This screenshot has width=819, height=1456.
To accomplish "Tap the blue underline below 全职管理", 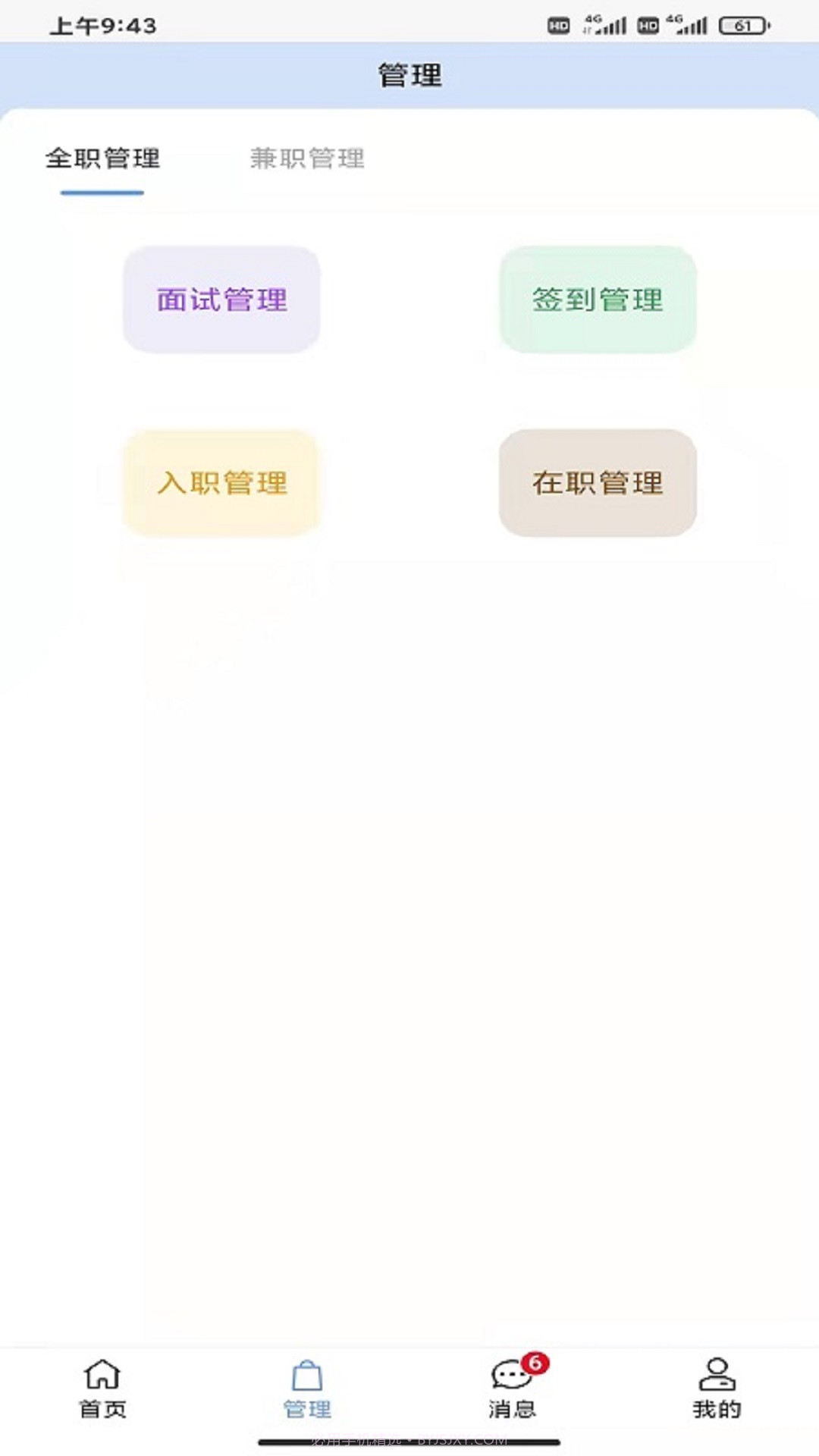I will (103, 193).
